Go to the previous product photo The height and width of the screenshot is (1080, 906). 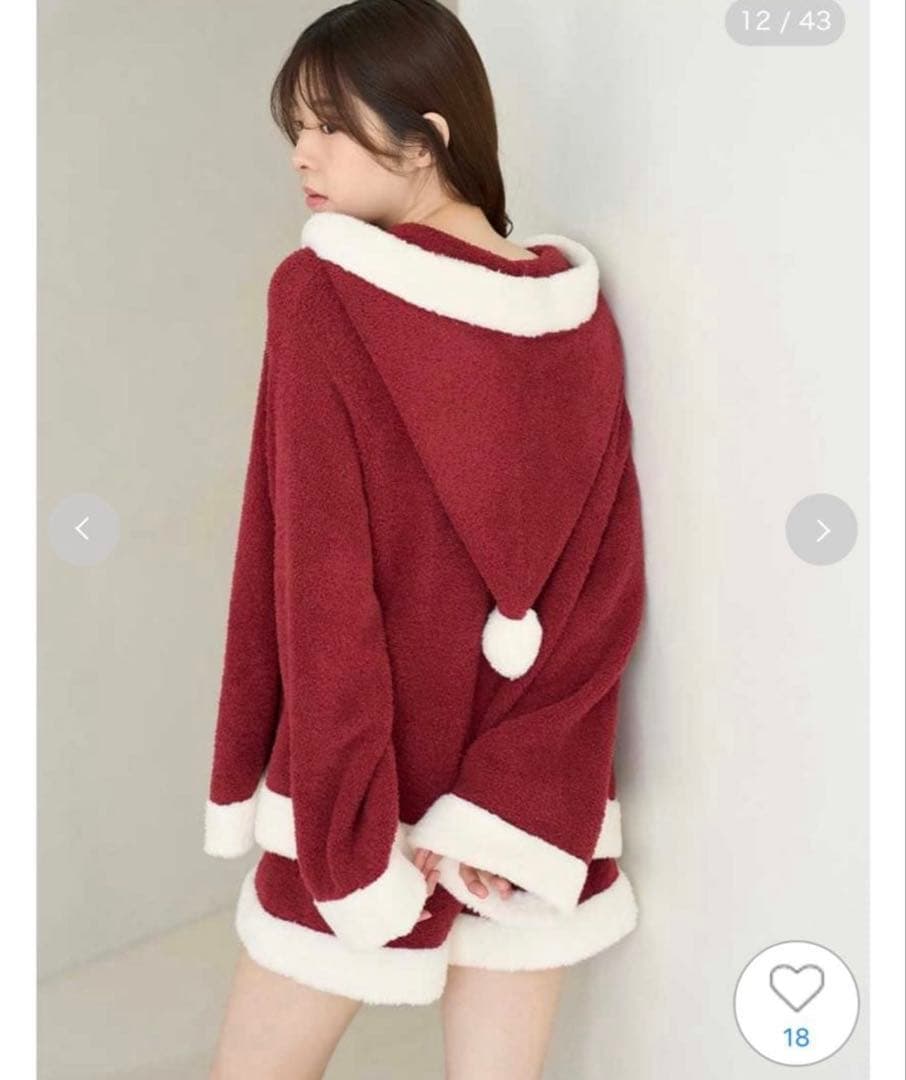pos(84,529)
